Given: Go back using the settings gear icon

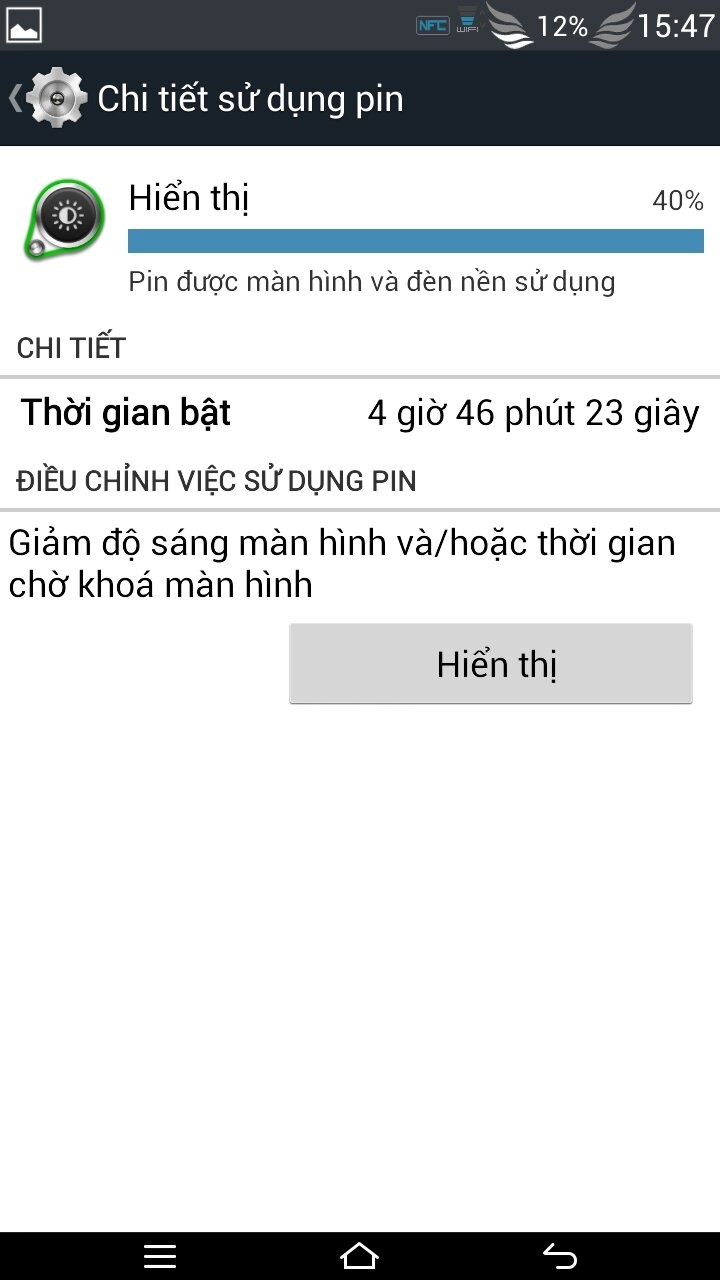Looking at the screenshot, I should point(57,98).
